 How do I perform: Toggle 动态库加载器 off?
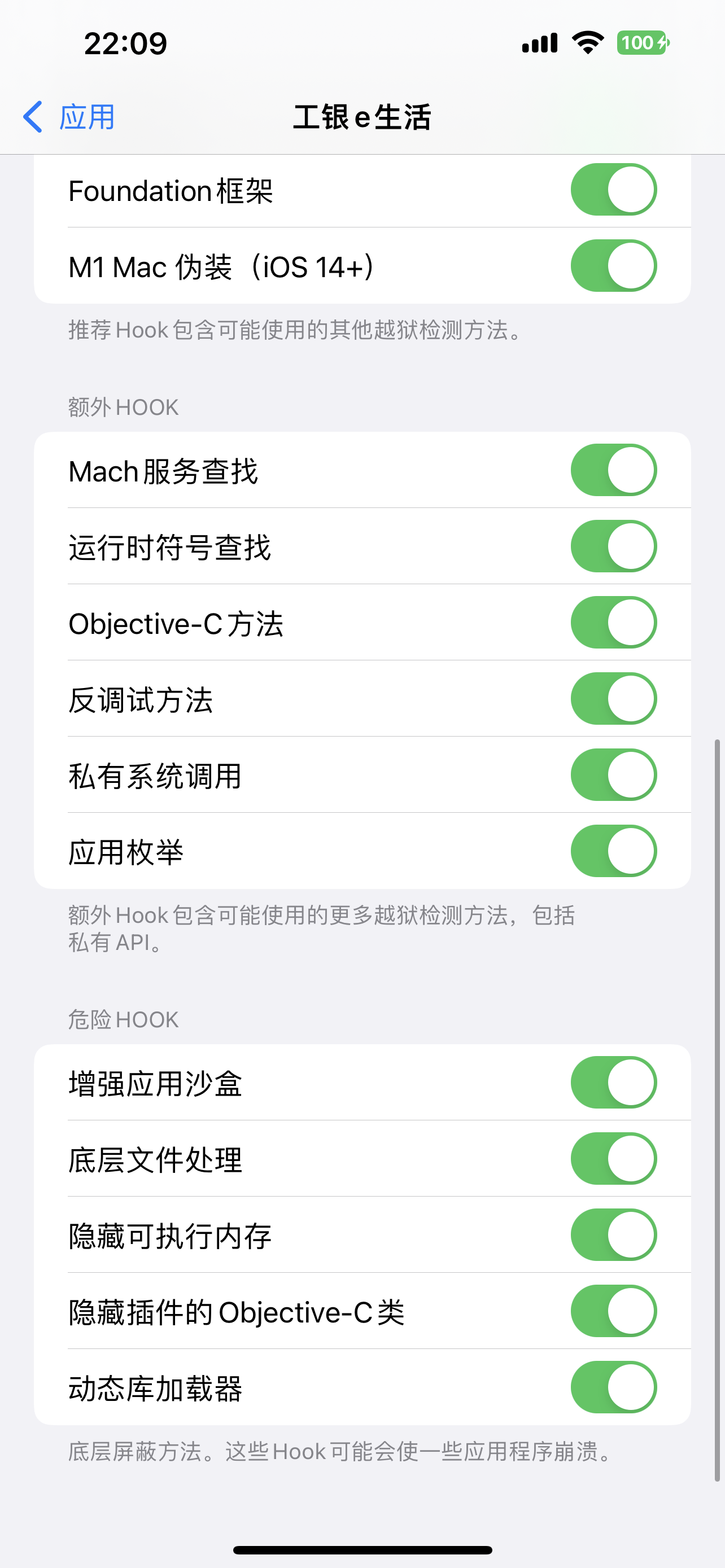[614, 1388]
